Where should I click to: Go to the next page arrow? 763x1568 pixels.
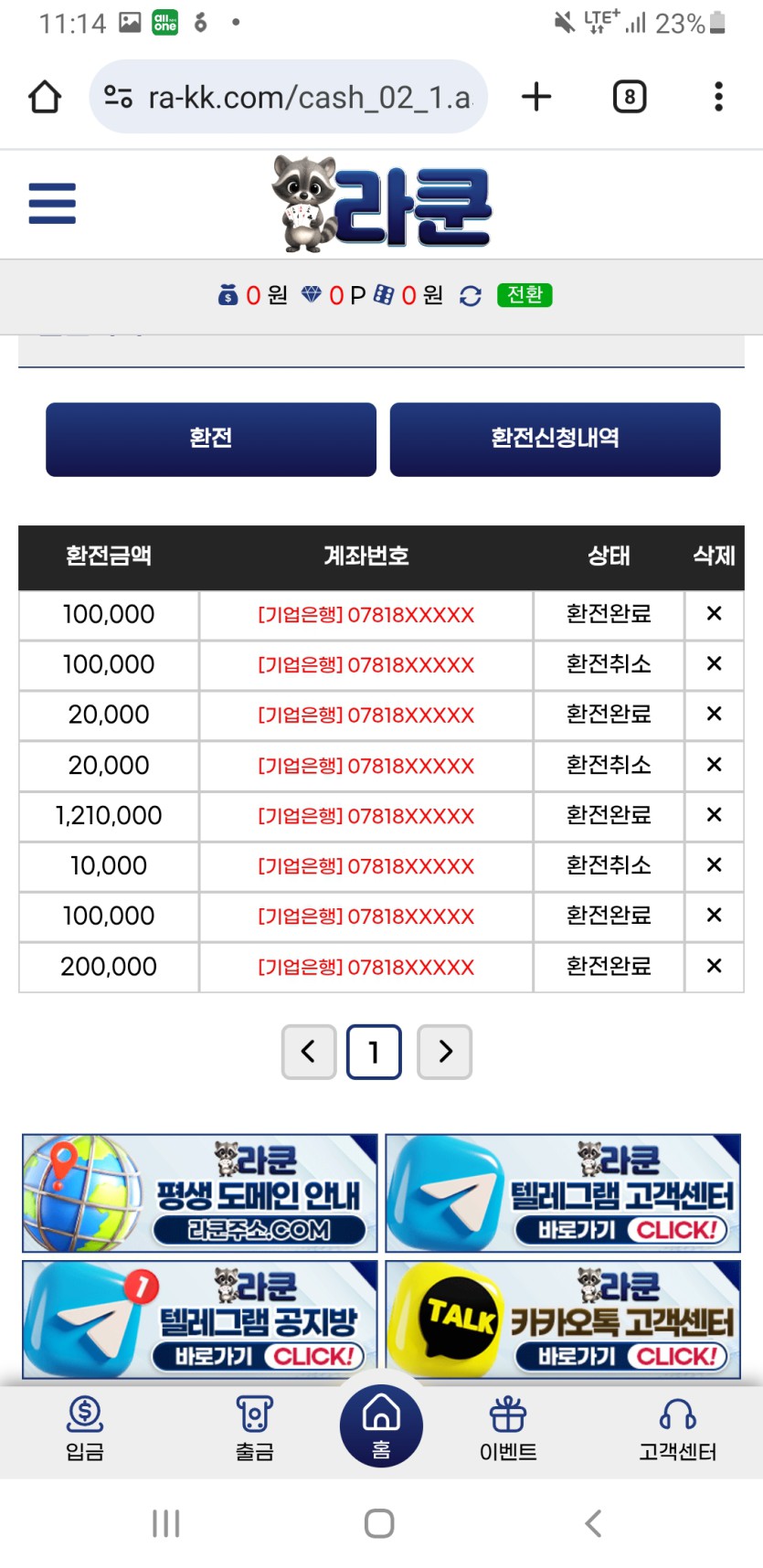pos(445,1052)
